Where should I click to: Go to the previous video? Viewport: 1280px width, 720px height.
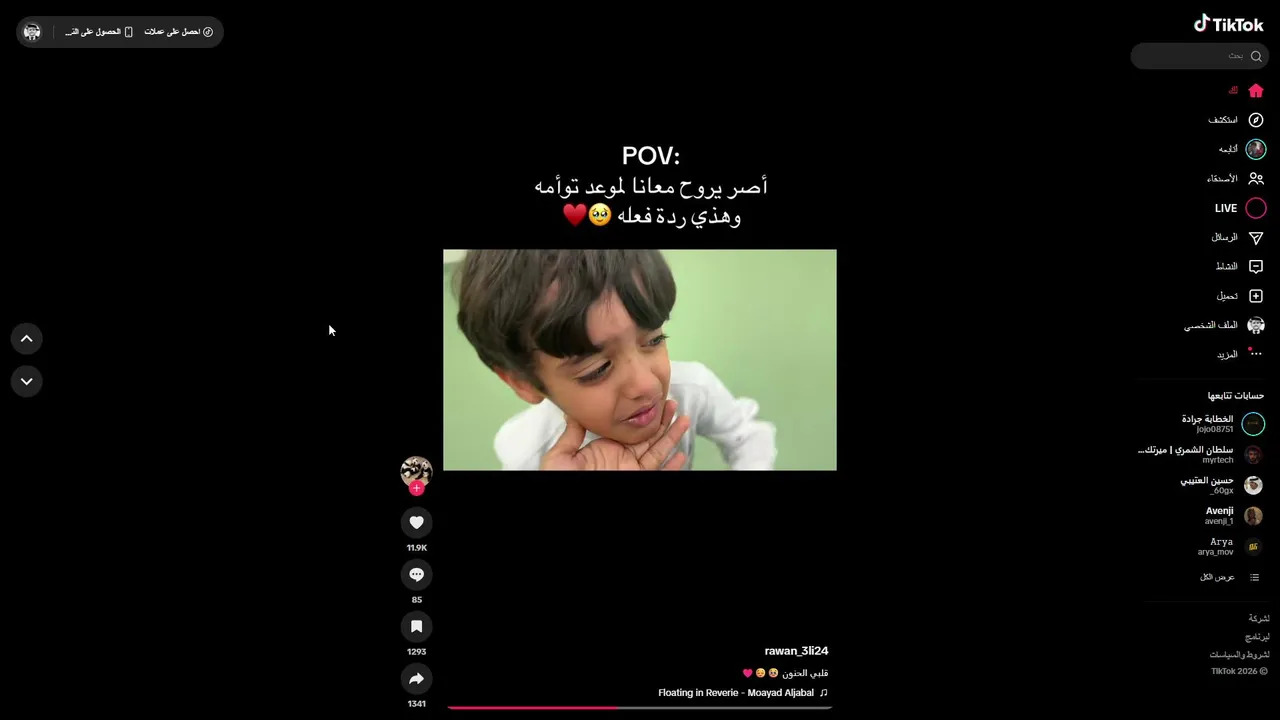[x=27, y=339]
